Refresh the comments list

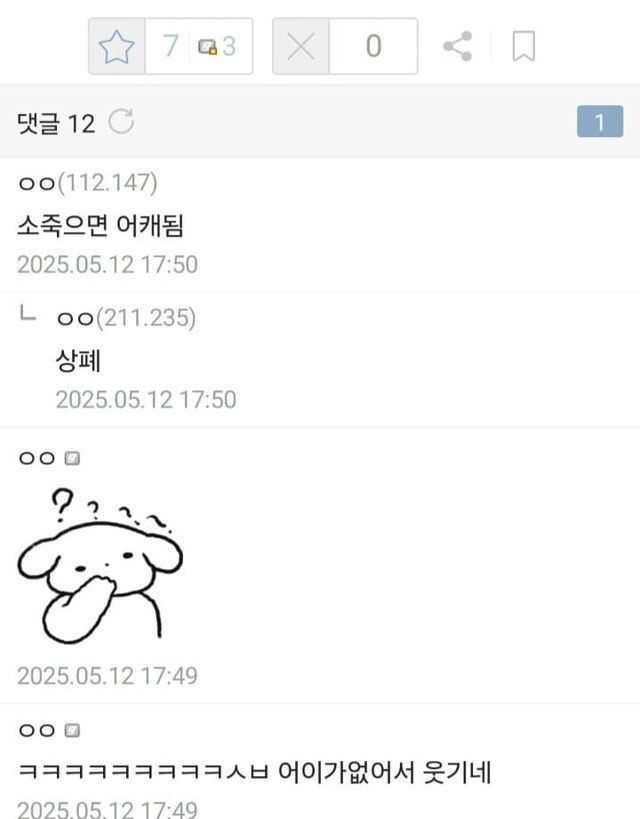tap(121, 122)
